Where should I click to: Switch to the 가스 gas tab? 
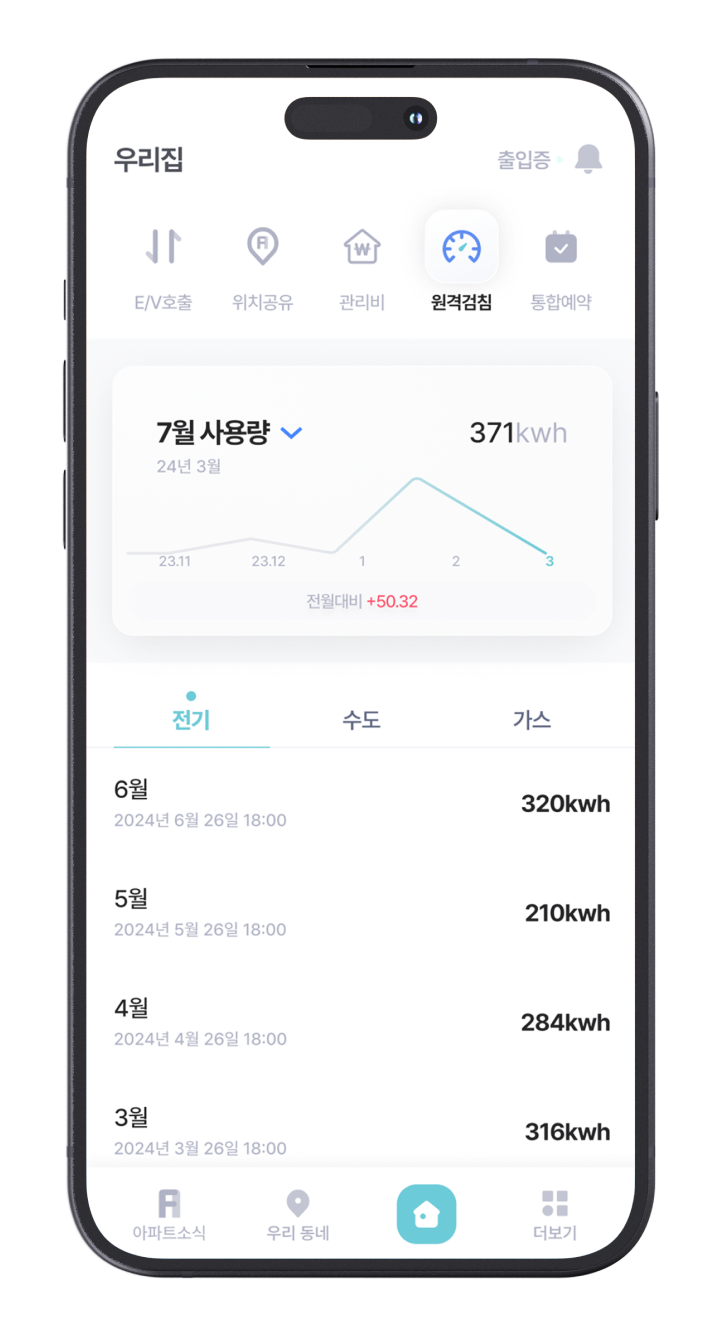531,720
